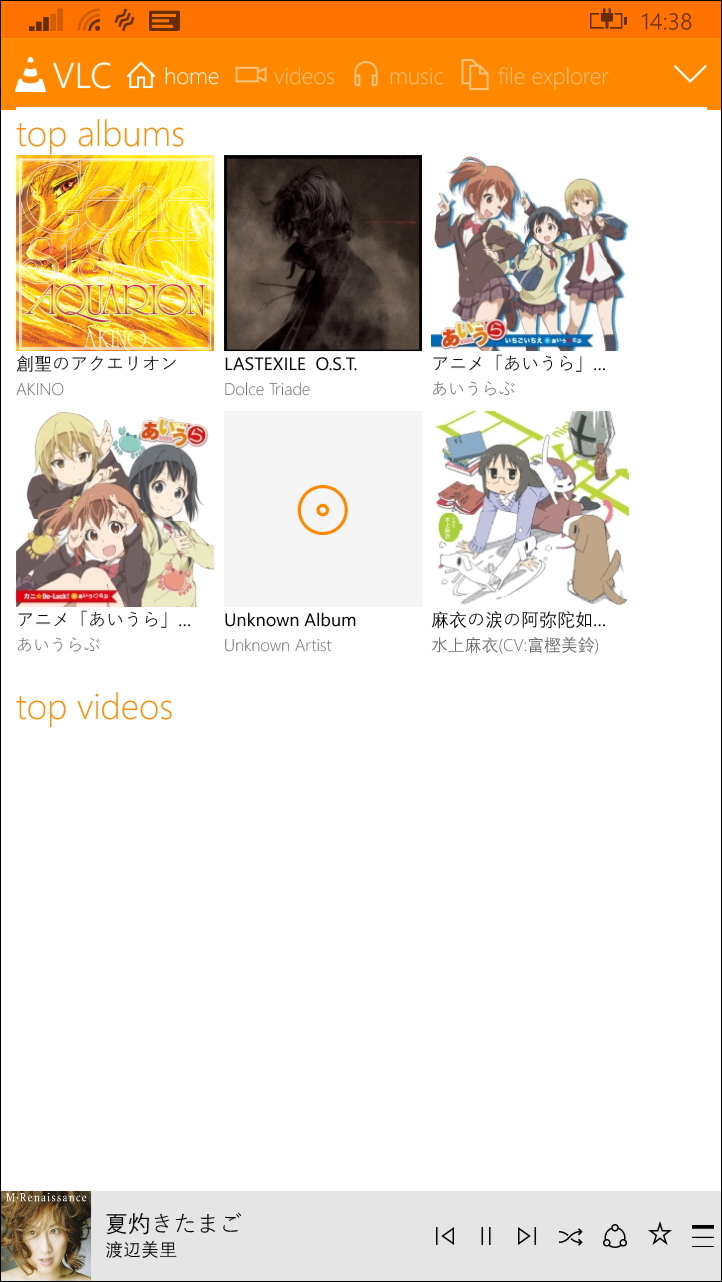Open the Unknown Album tile
Viewport: 722px width, 1282px height.
click(x=323, y=509)
